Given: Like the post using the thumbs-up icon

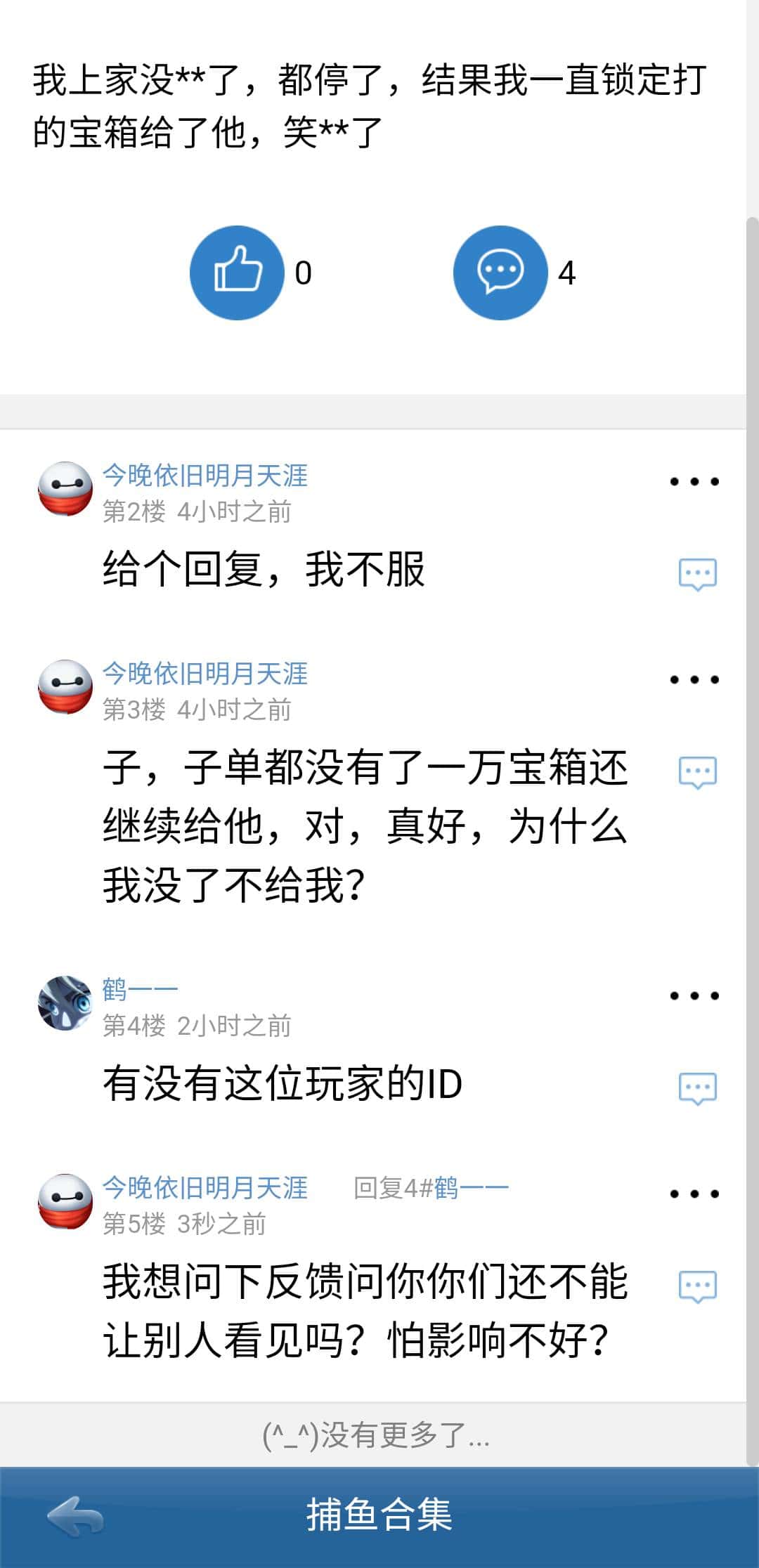Looking at the screenshot, I should coord(237,273).
